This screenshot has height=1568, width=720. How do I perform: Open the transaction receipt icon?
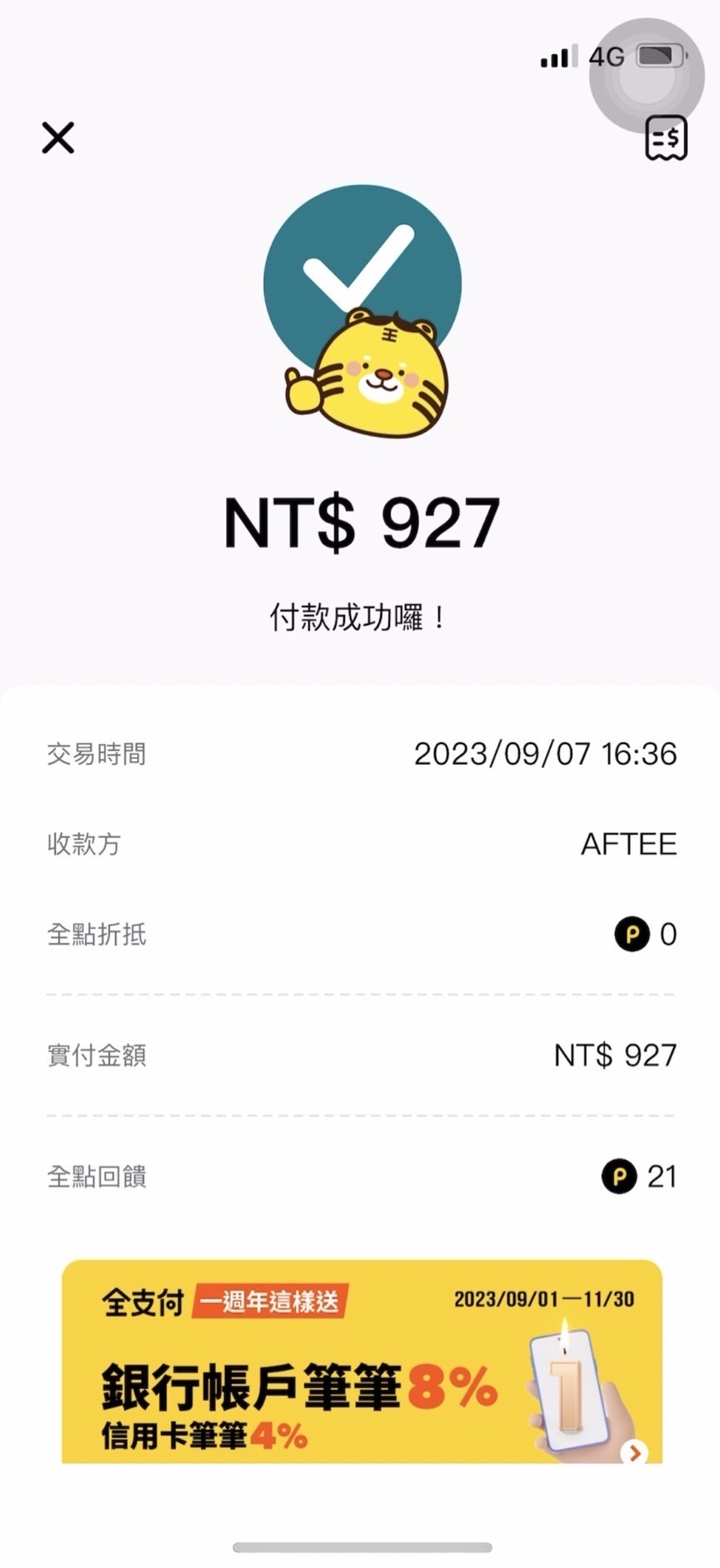[x=667, y=138]
